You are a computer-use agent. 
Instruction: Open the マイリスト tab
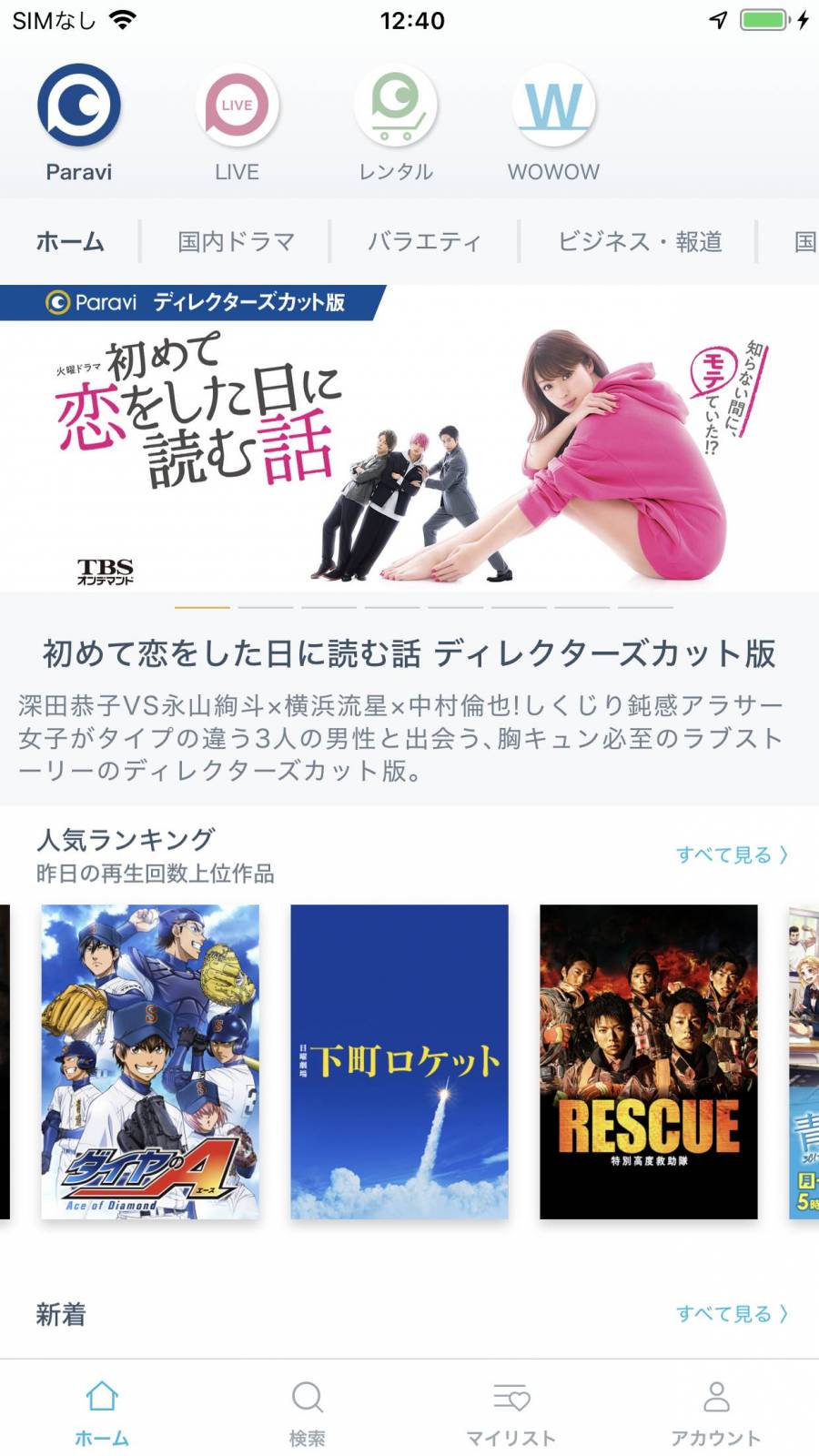coord(511,1413)
